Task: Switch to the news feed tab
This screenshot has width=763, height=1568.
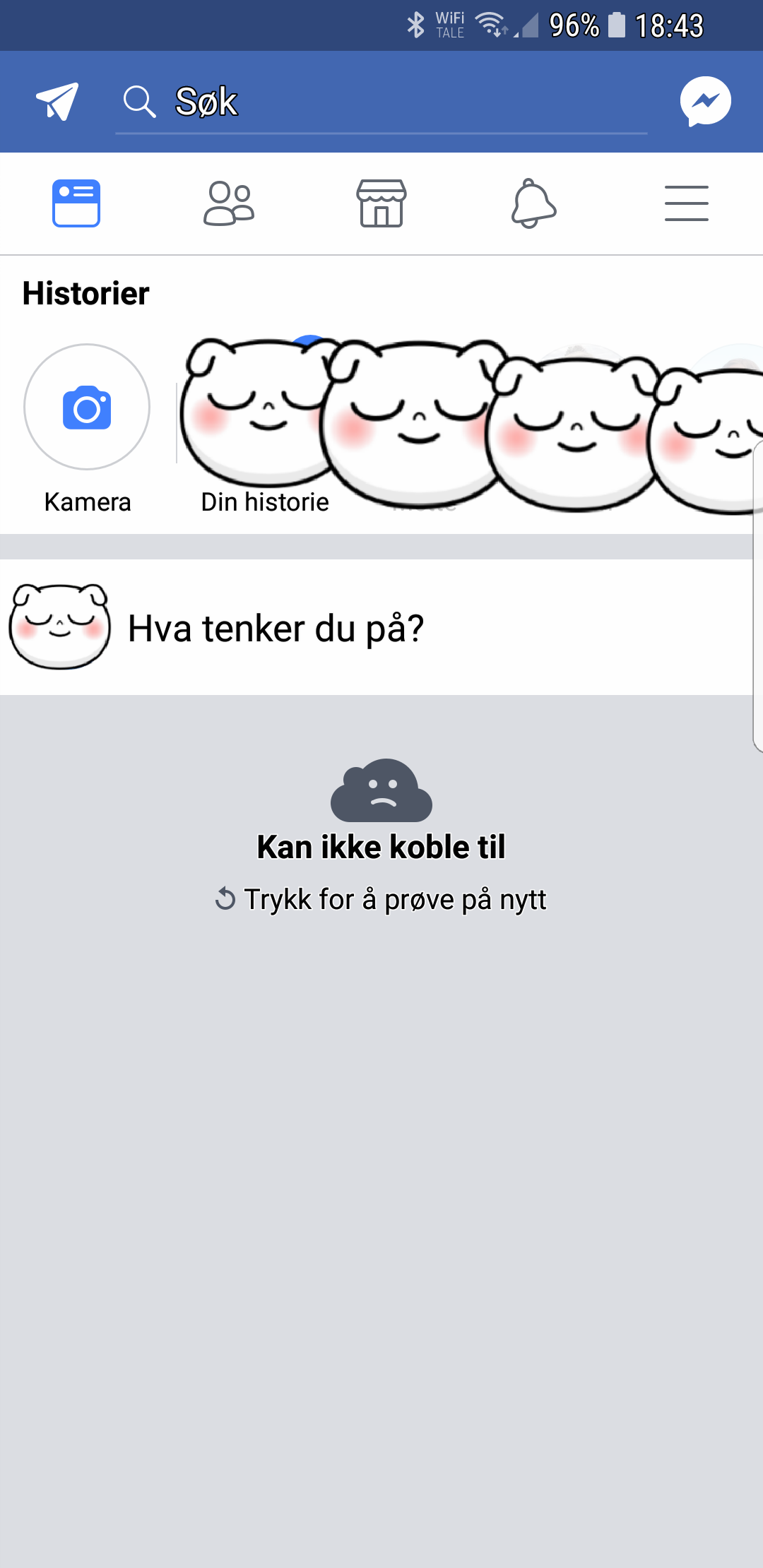Action: (x=76, y=203)
